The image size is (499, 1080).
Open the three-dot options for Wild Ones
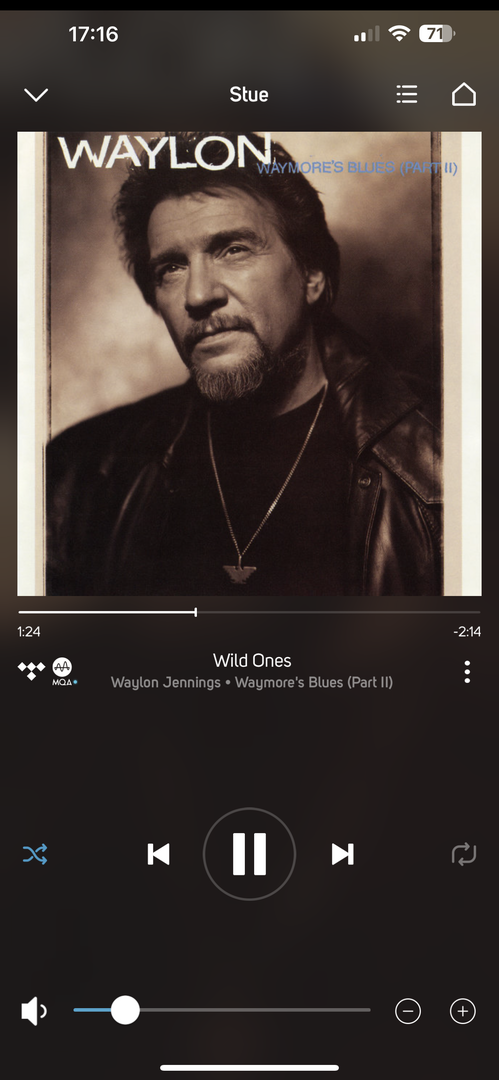click(467, 672)
